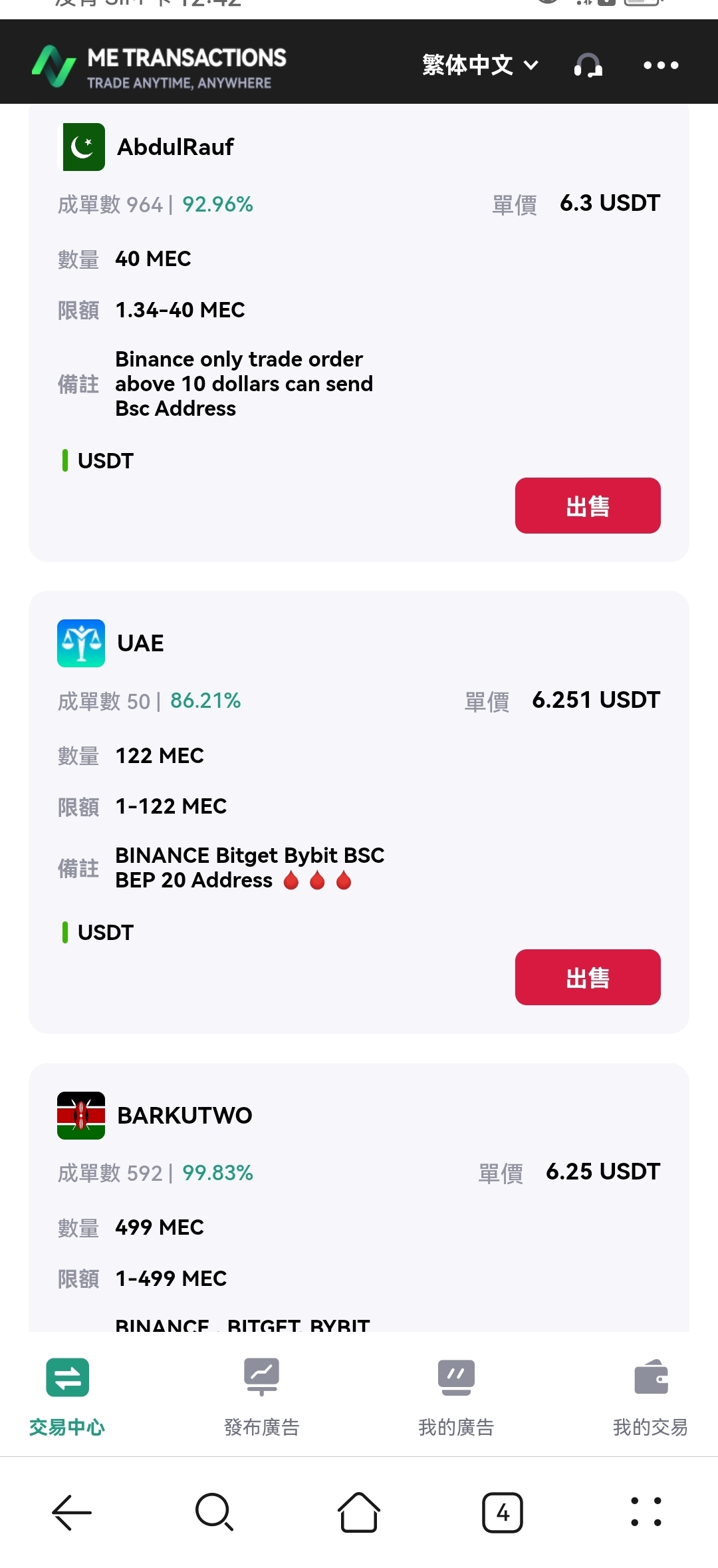Switch to the 交易中心 tab
Image resolution: width=718 pixels, height=1568 pixels.
66,1426
